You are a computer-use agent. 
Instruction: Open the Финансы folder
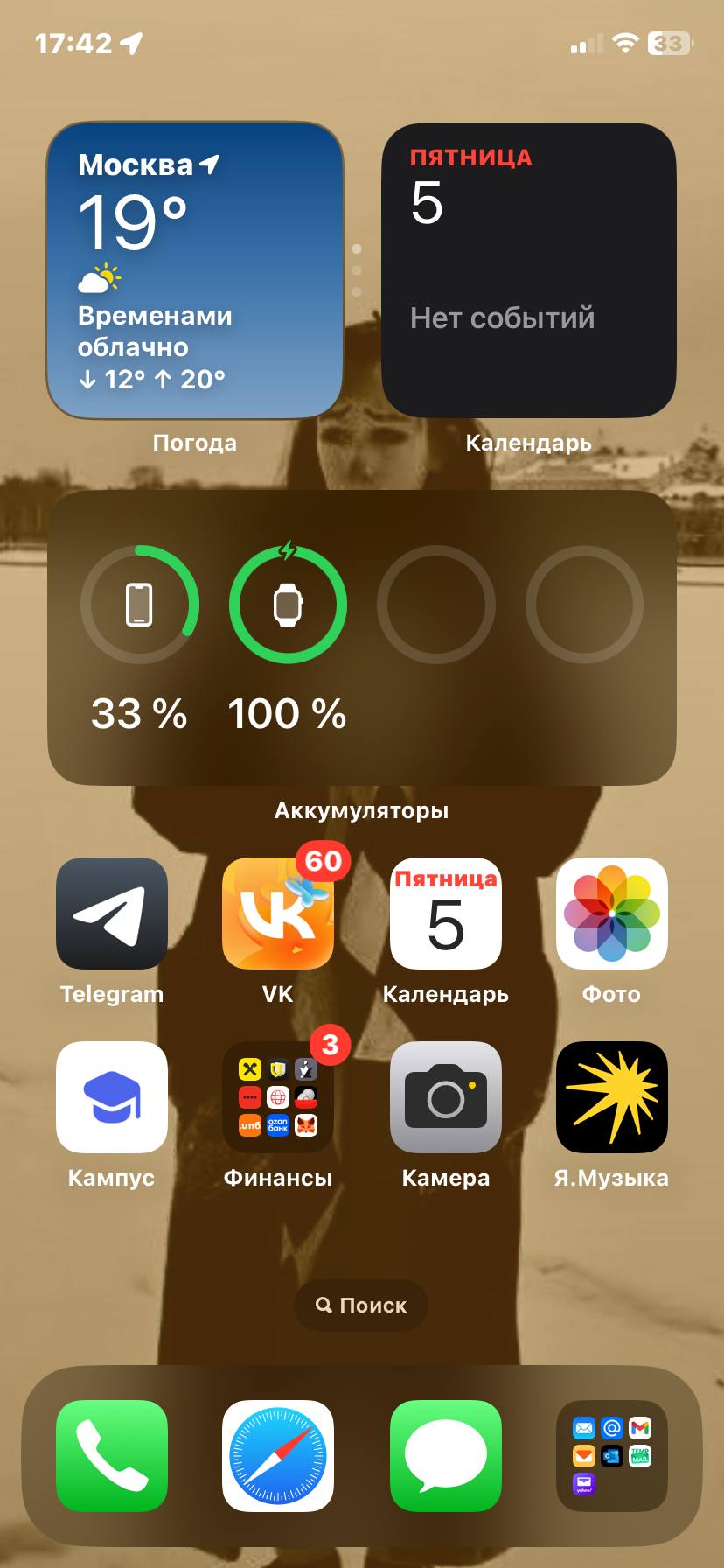[x=278, y=1097]
